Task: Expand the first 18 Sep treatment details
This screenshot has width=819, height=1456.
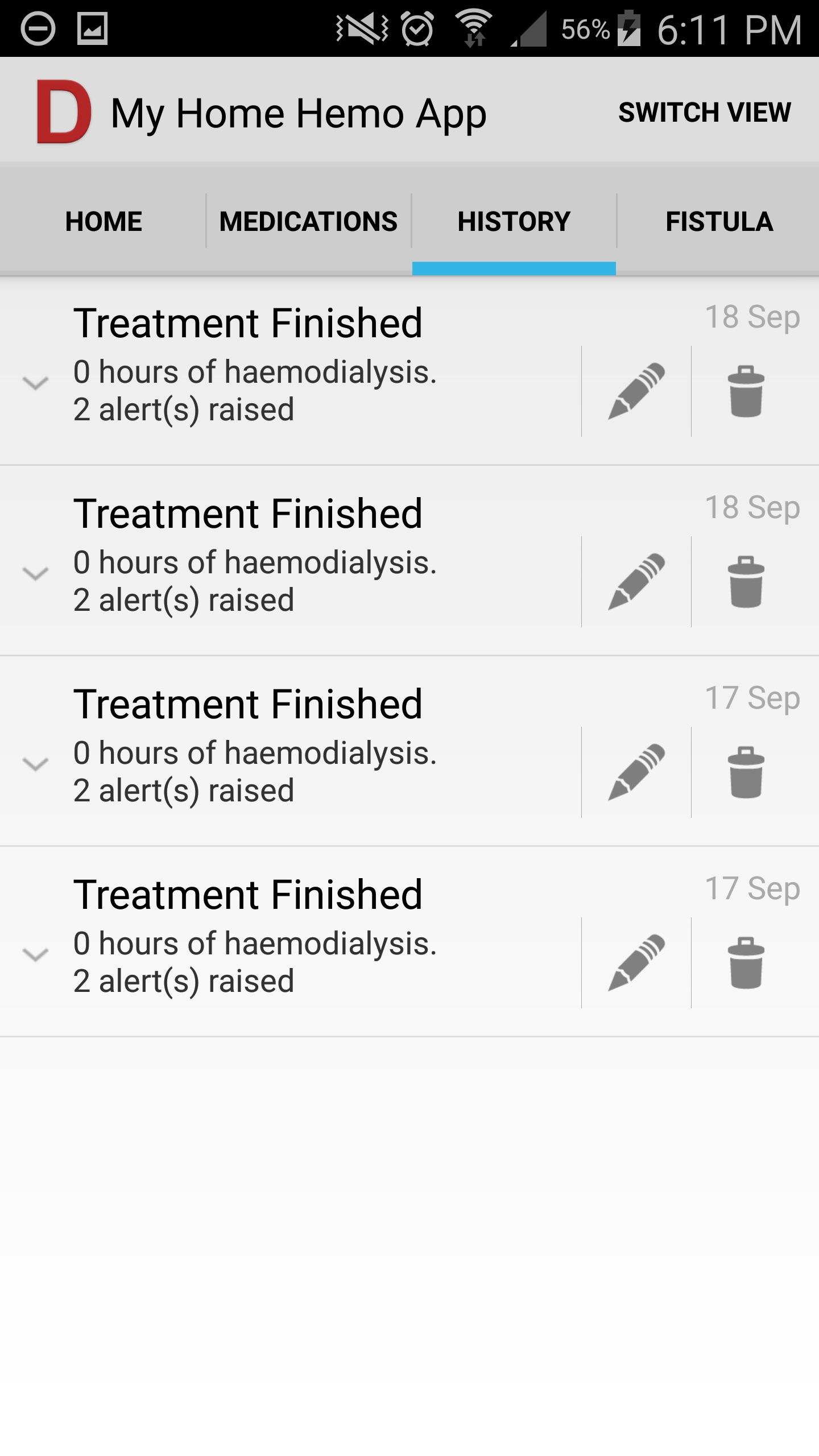Action: [x=35, y=382]
